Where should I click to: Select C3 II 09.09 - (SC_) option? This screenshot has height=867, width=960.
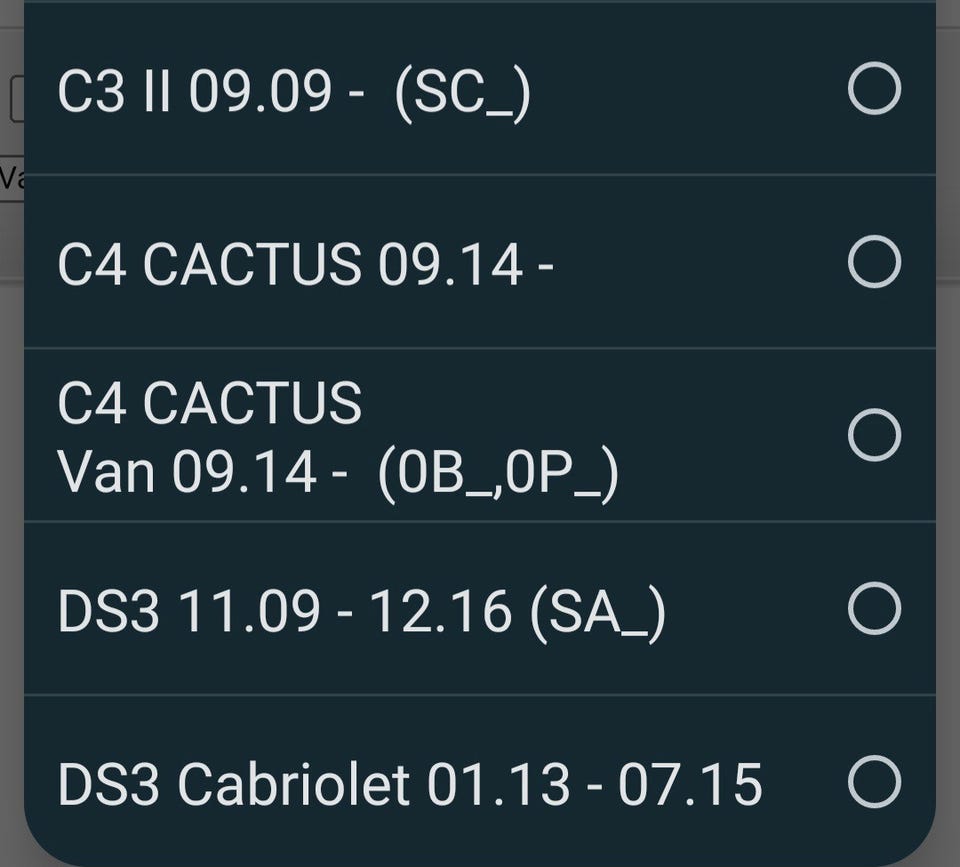pyautogui.click(x=479, y=89)
